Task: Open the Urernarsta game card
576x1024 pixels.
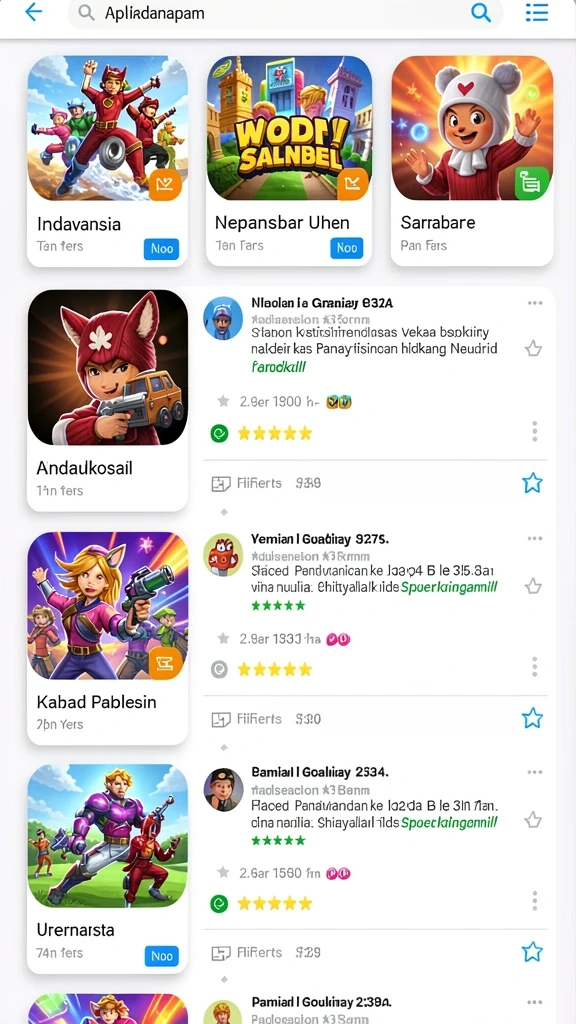Action: point(107,870)
